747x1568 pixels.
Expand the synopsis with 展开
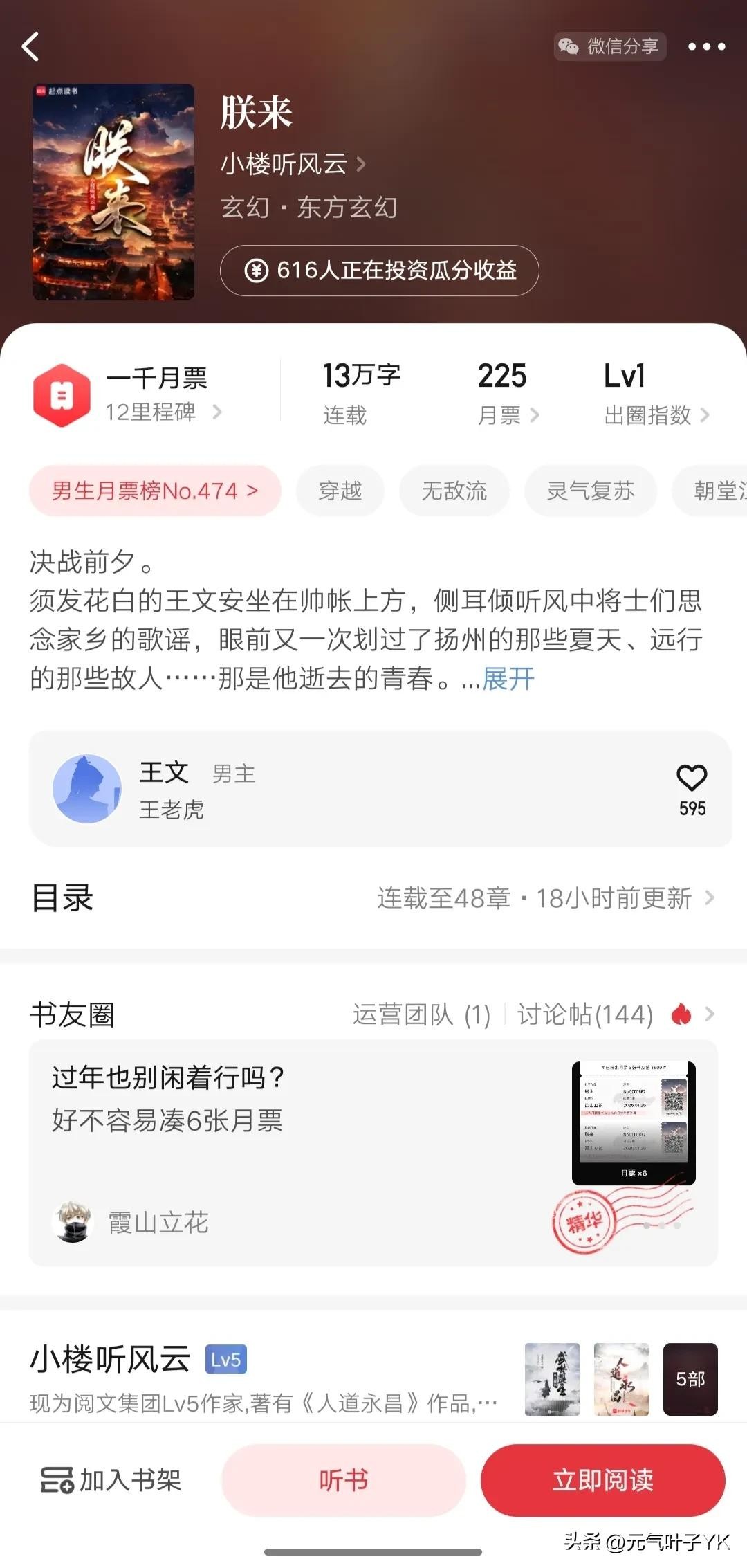click(508, 679)
